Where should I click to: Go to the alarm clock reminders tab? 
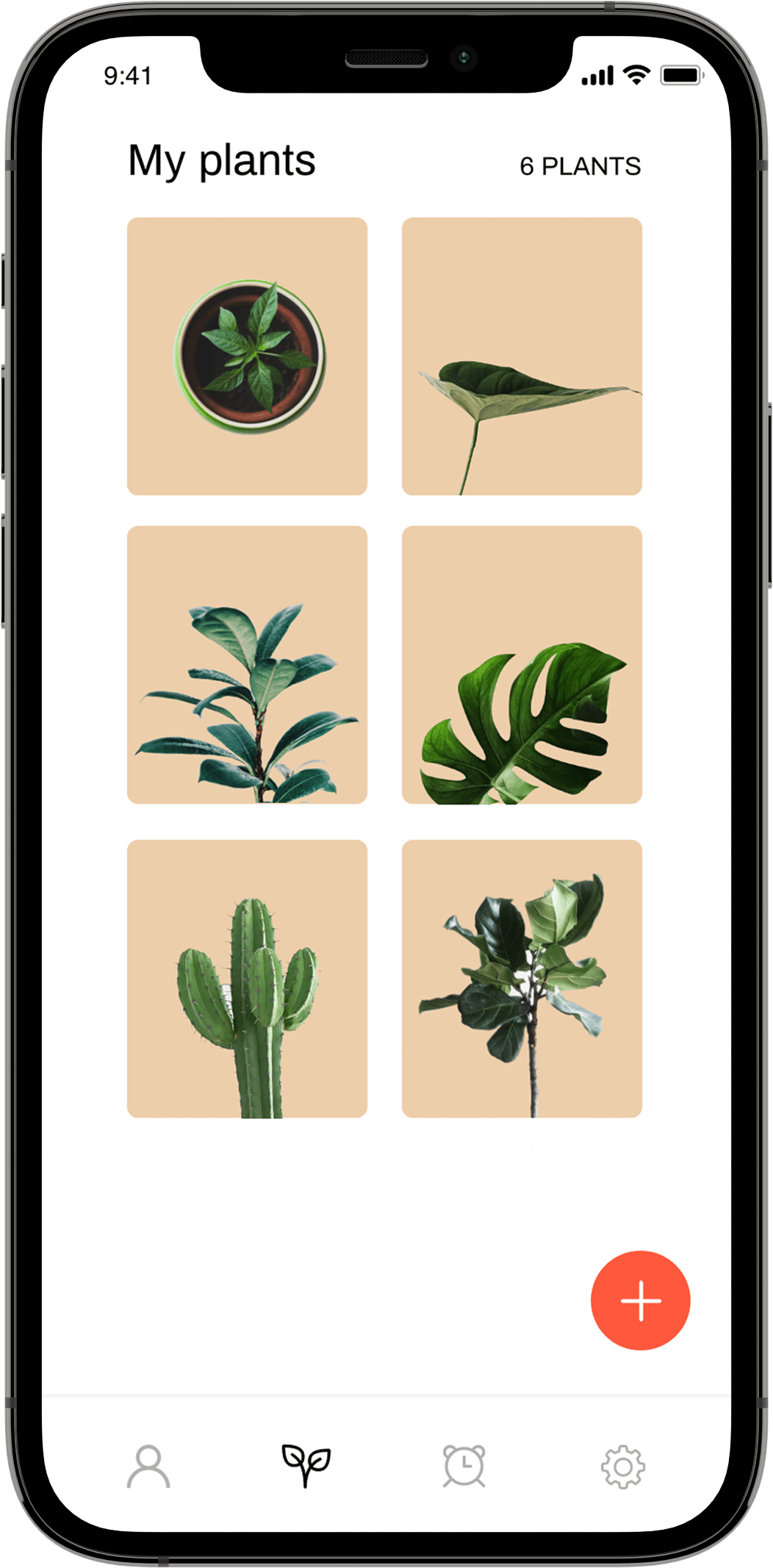point(464,1466)
